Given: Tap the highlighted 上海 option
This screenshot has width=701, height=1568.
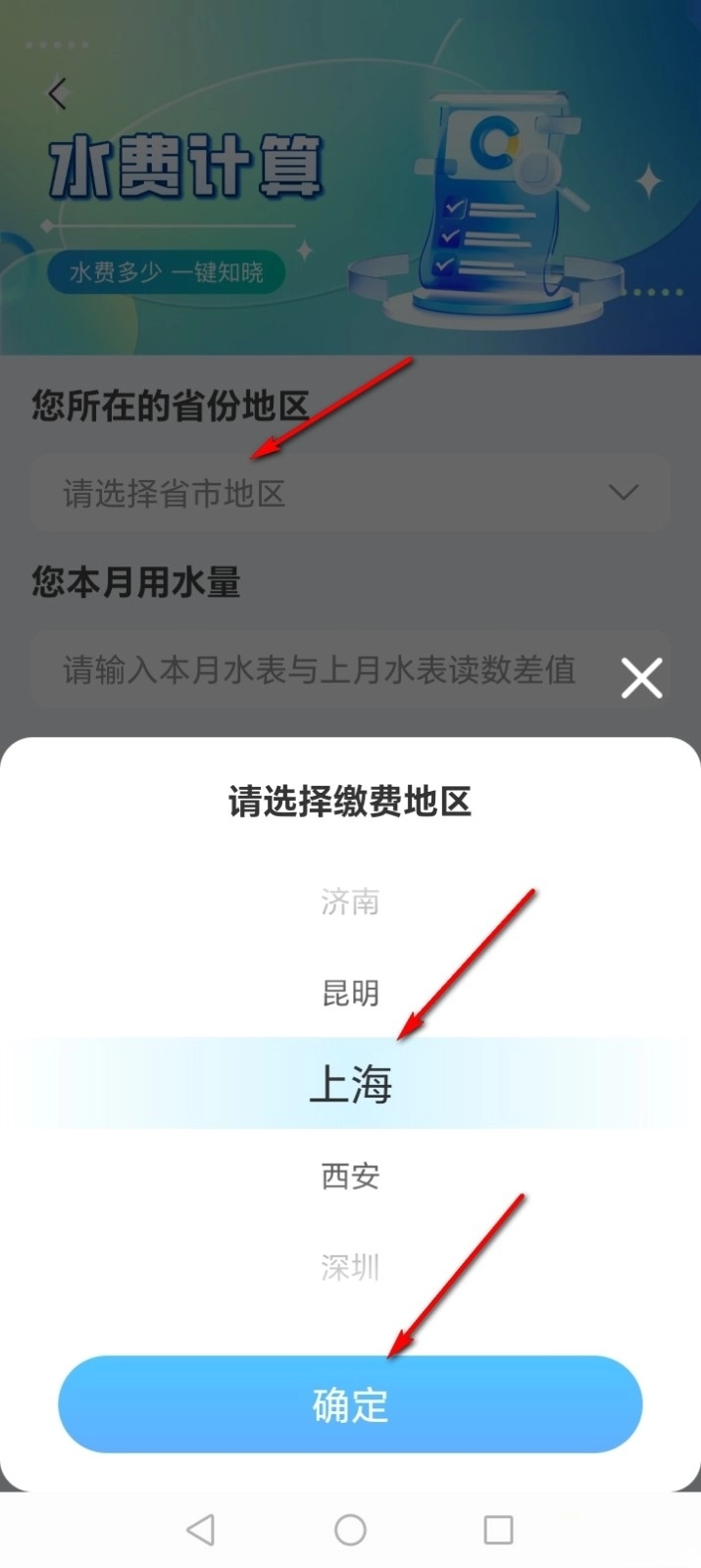Looking at the screenshot, I should point(350,1084).
